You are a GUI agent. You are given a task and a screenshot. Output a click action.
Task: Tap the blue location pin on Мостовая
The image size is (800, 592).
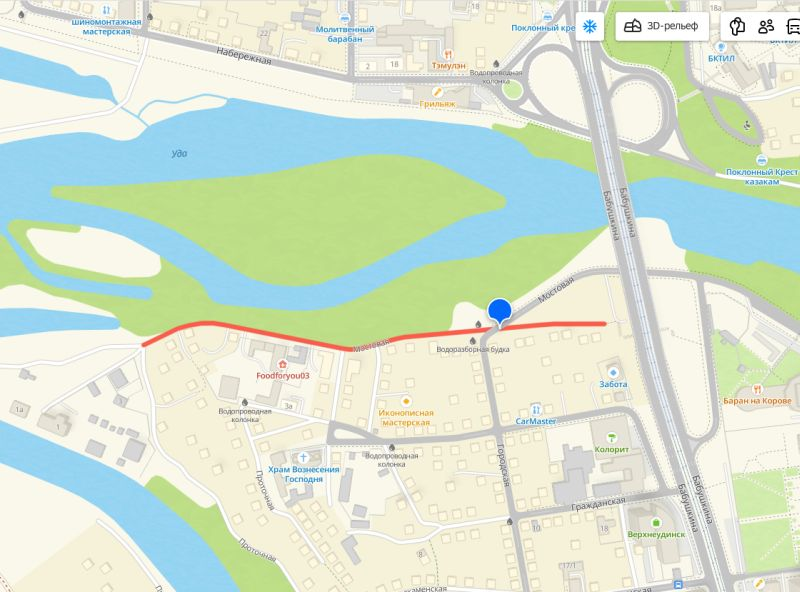499,311
